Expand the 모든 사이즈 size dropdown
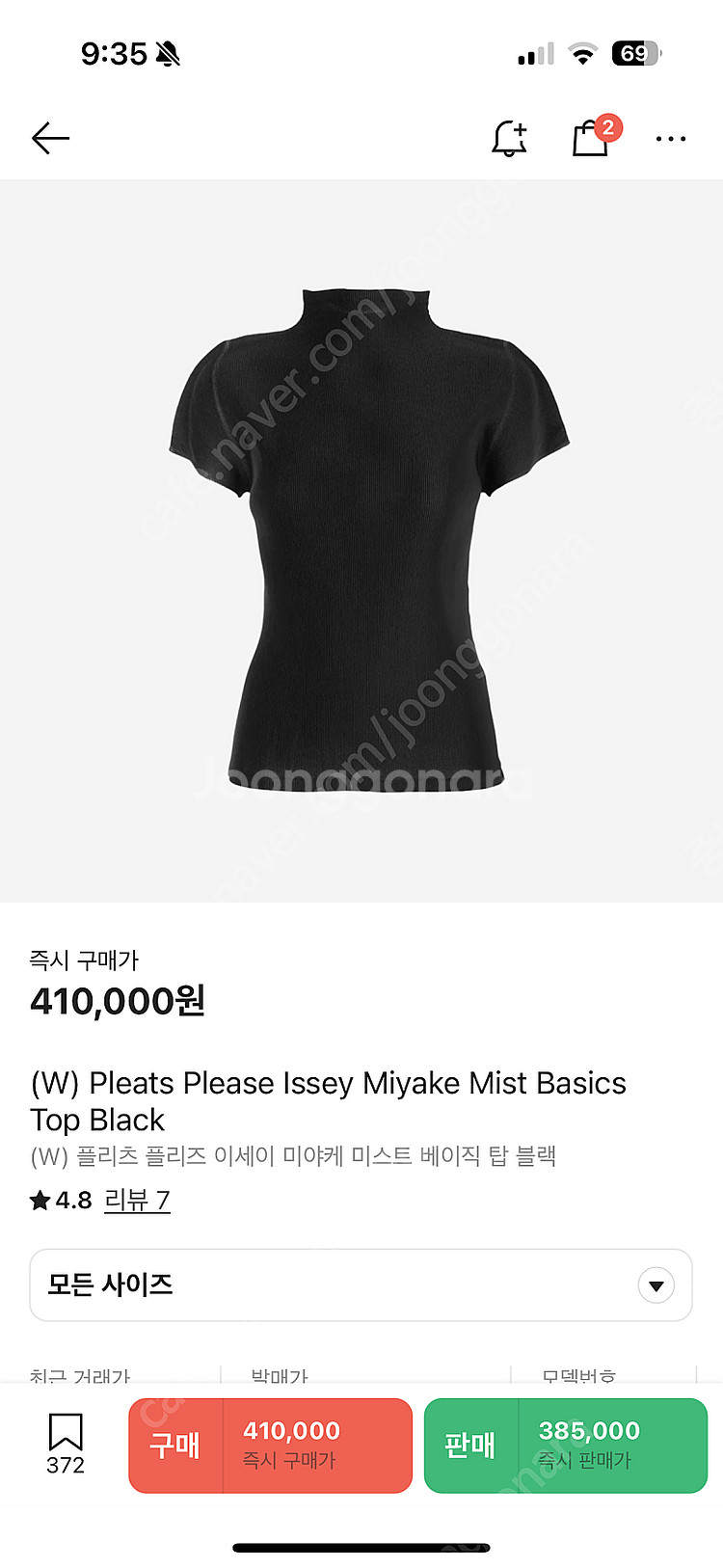This screenshot has width=723, height=1568. [361, 1285]
